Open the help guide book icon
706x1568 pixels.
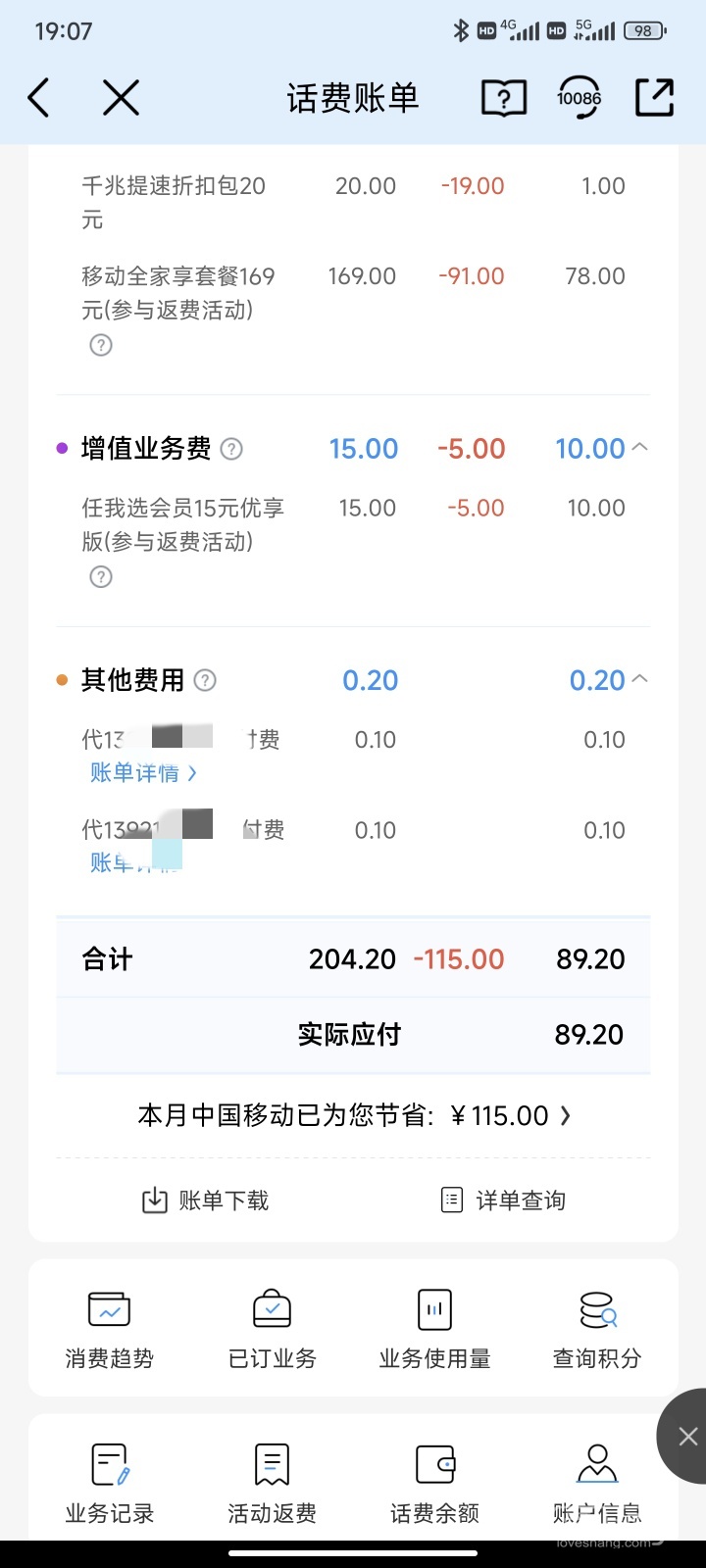(x=504, y=98)
